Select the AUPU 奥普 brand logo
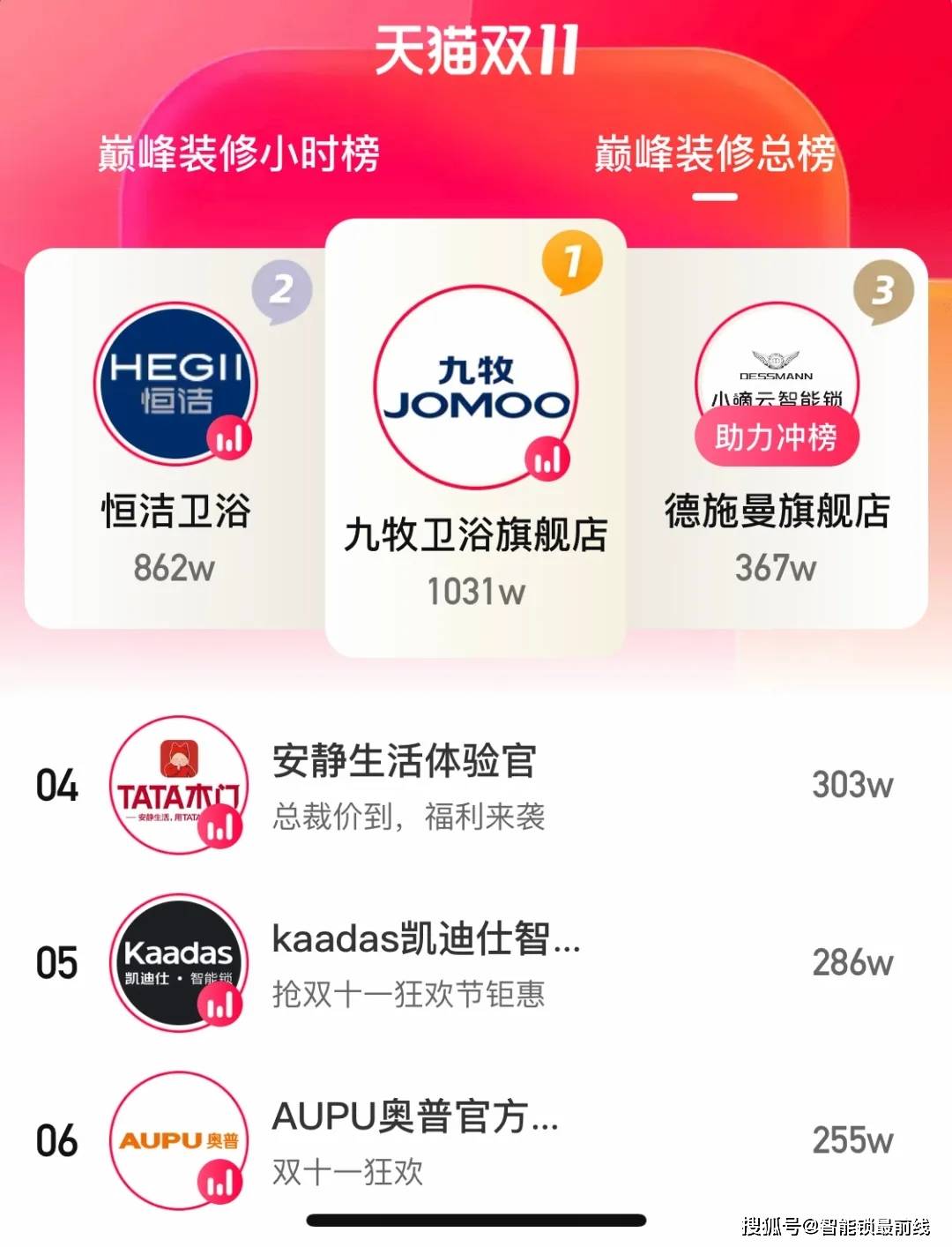 pos(176,1139)
